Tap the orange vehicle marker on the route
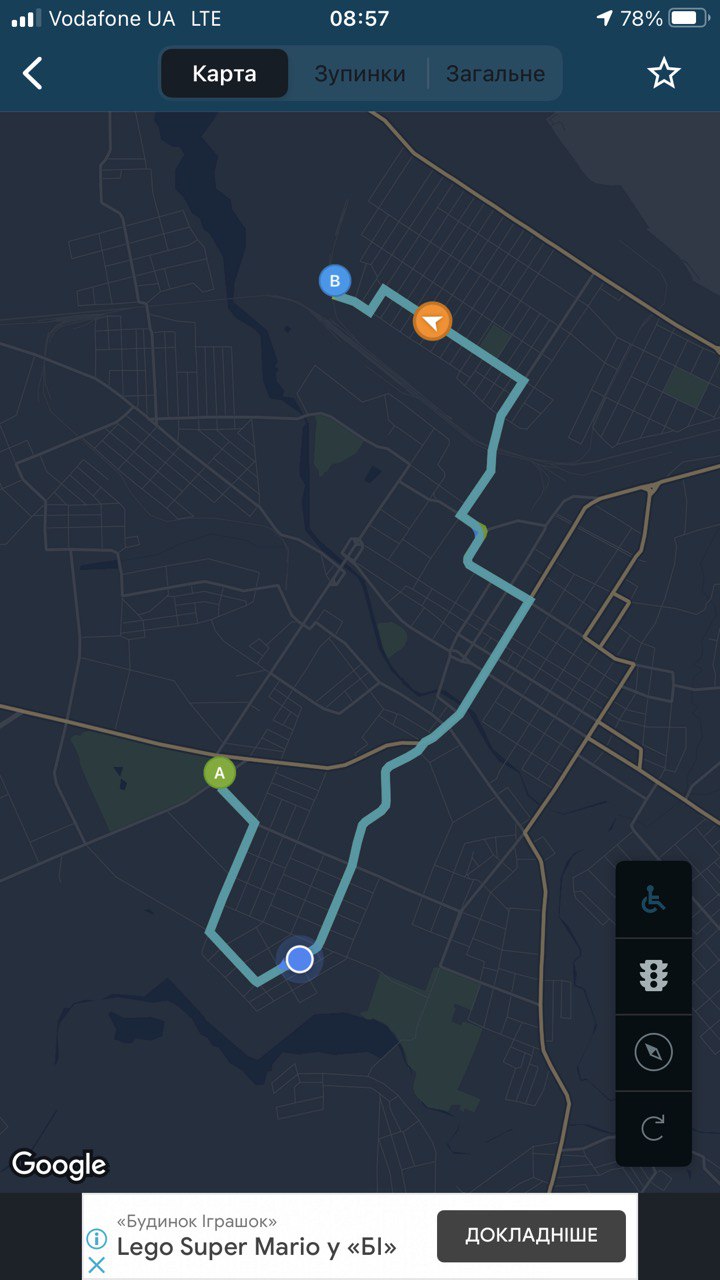Viewport: 720px width, 1280px height. (x=432, y=322)
